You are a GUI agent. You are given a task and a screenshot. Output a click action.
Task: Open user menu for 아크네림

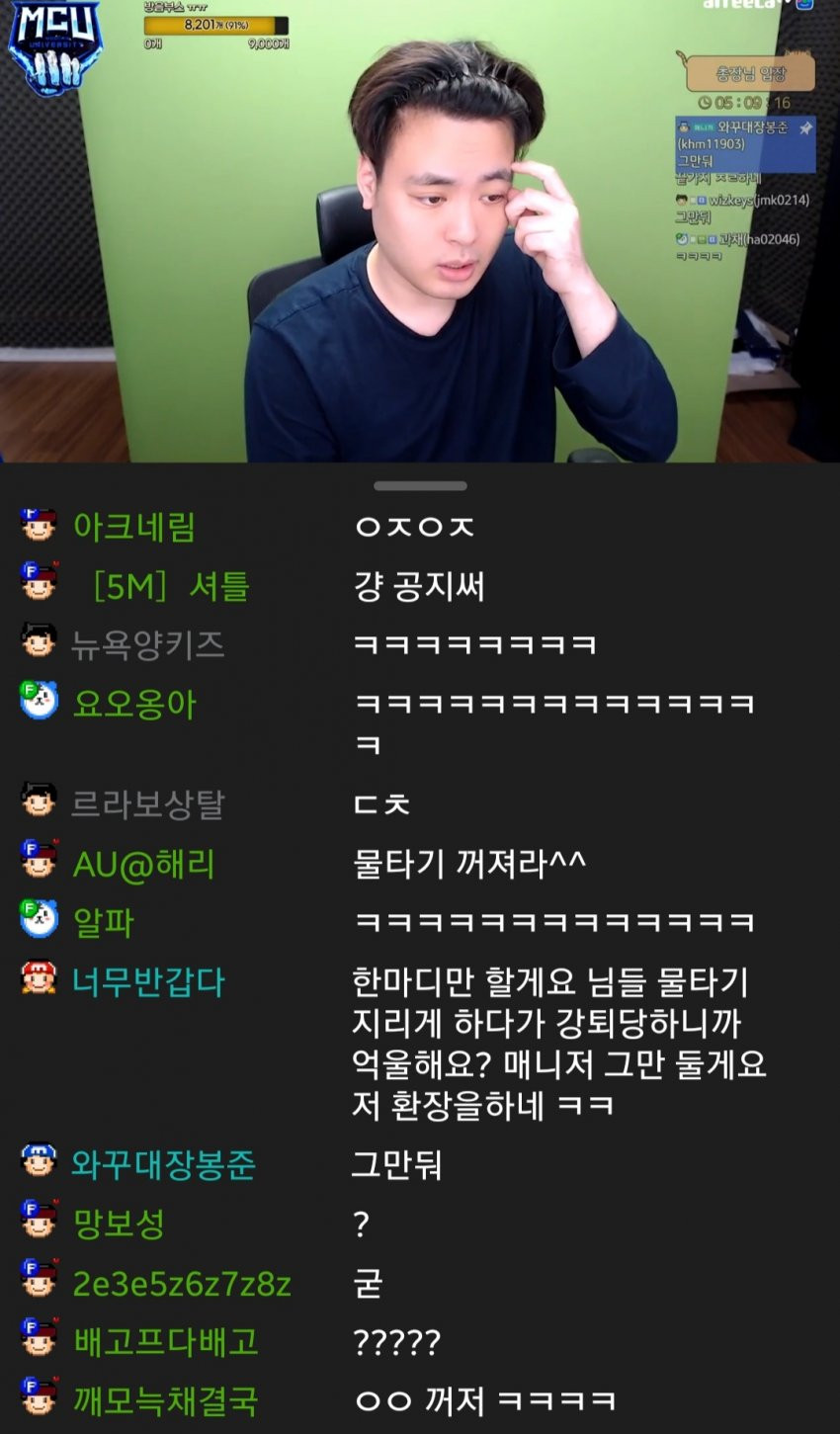[133, 527]
